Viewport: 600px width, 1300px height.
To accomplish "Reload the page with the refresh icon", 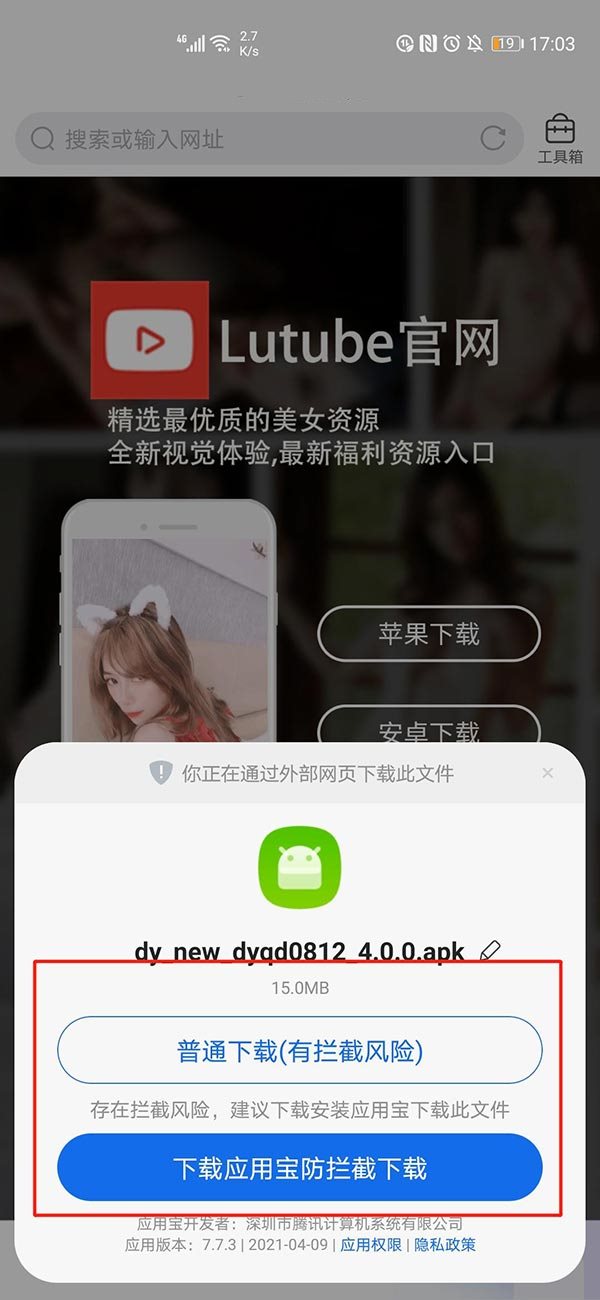I will (x=492, y=139).
